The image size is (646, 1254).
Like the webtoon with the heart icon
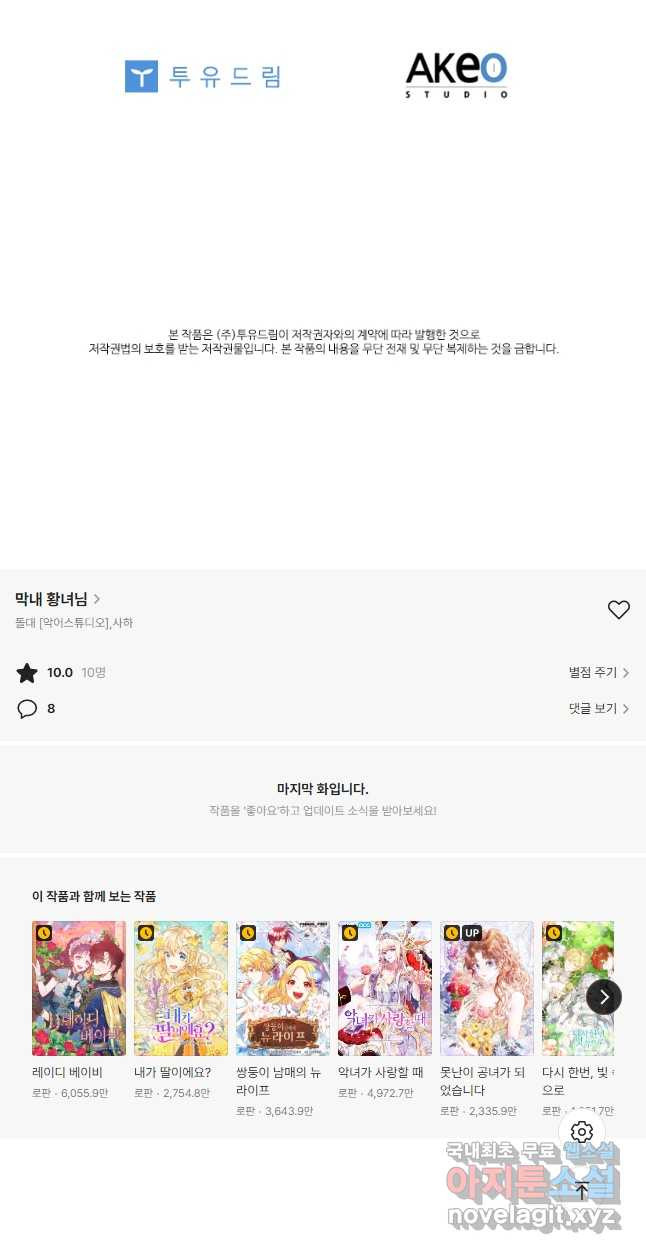coord(618,609)
